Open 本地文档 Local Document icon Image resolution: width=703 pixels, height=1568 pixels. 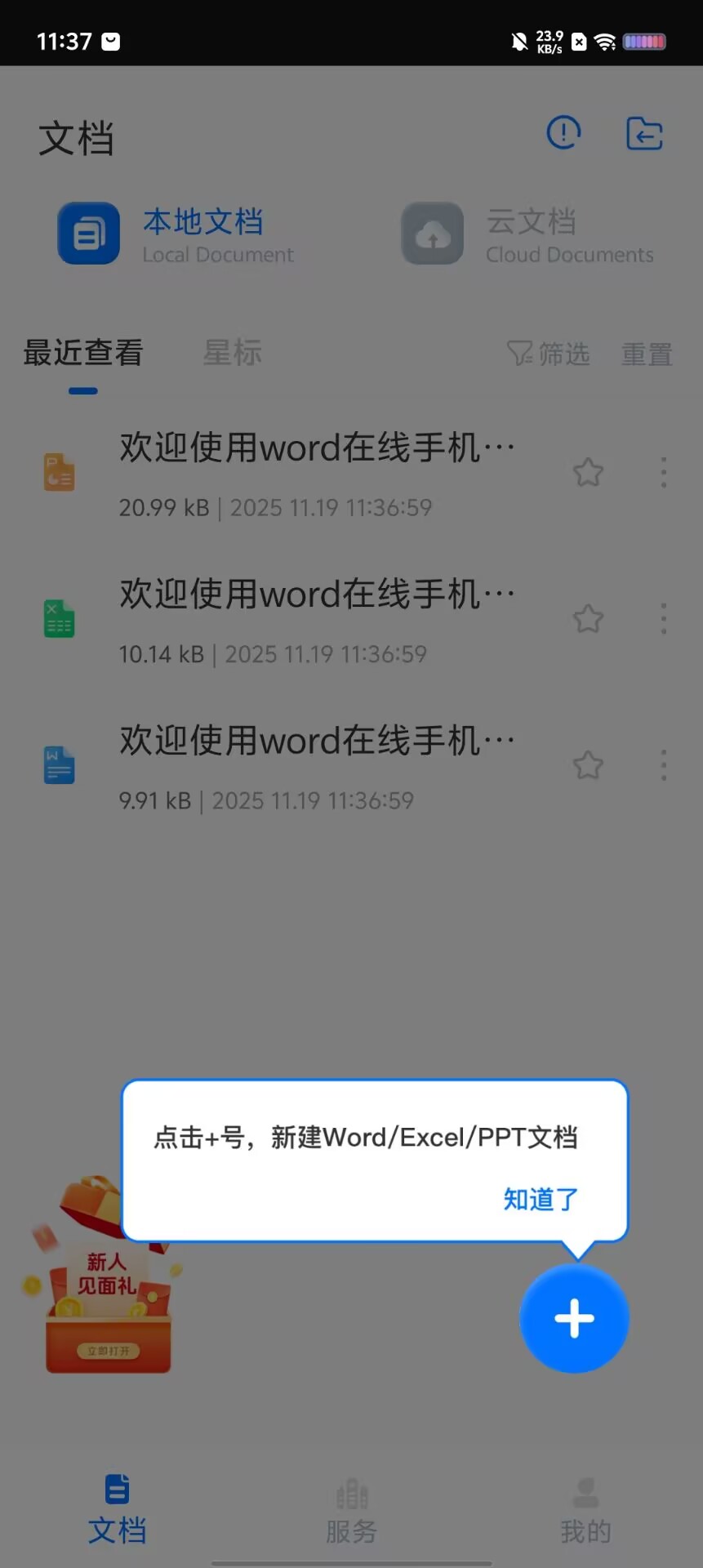(88, 234)
